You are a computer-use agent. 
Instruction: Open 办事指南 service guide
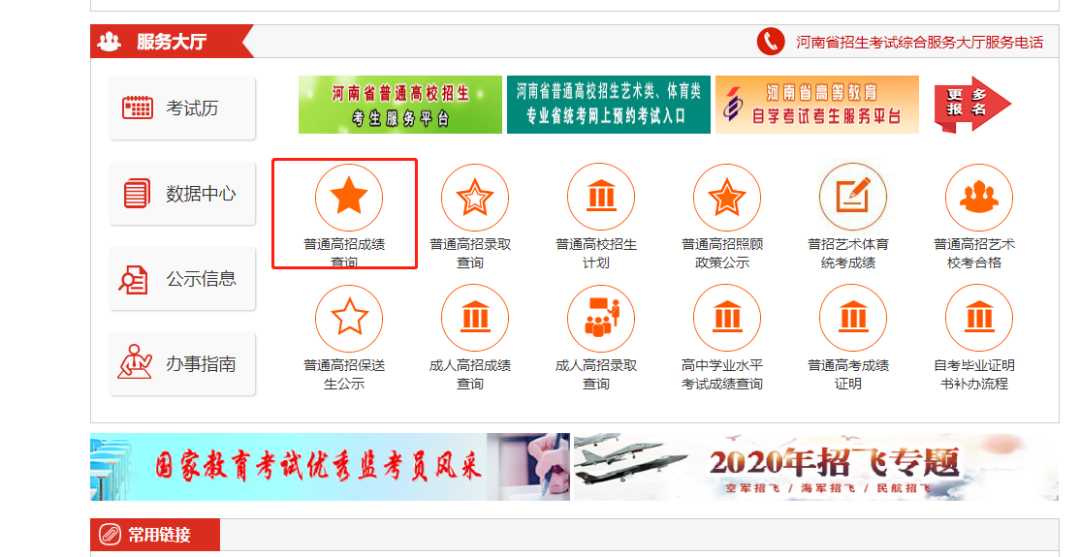182,364
